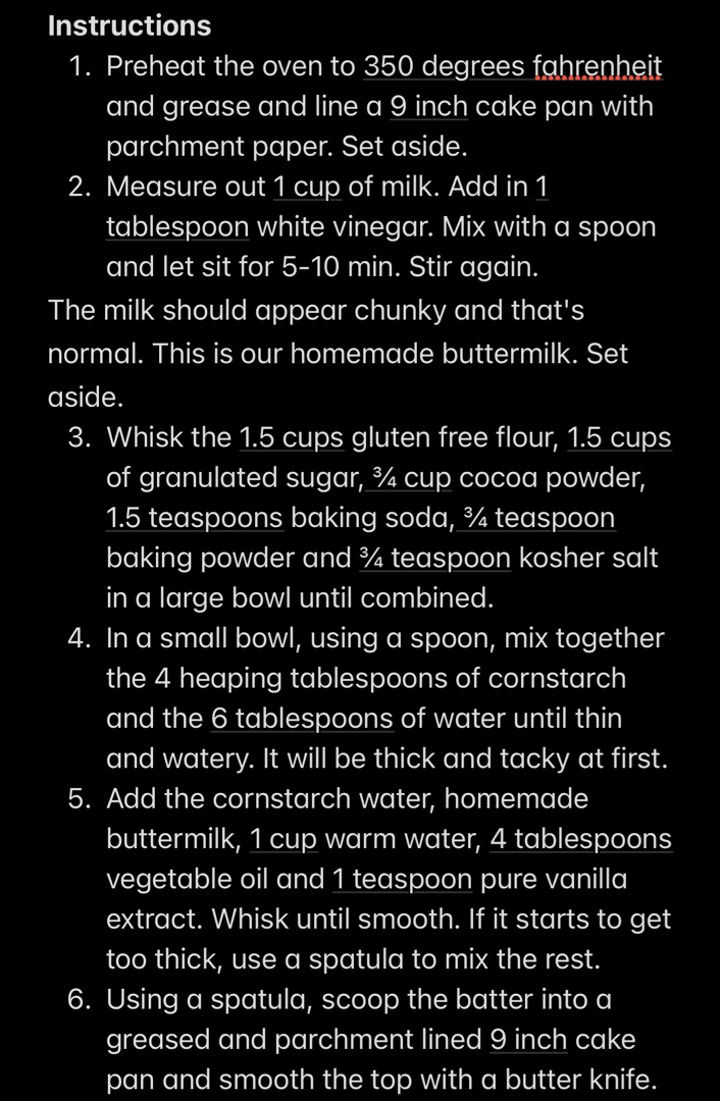Image resolution: width=720 pixels, height=1101 pixels.
Task: Open 4 tablespoons vegetable oil measurement
Action: tap(580, 840)
